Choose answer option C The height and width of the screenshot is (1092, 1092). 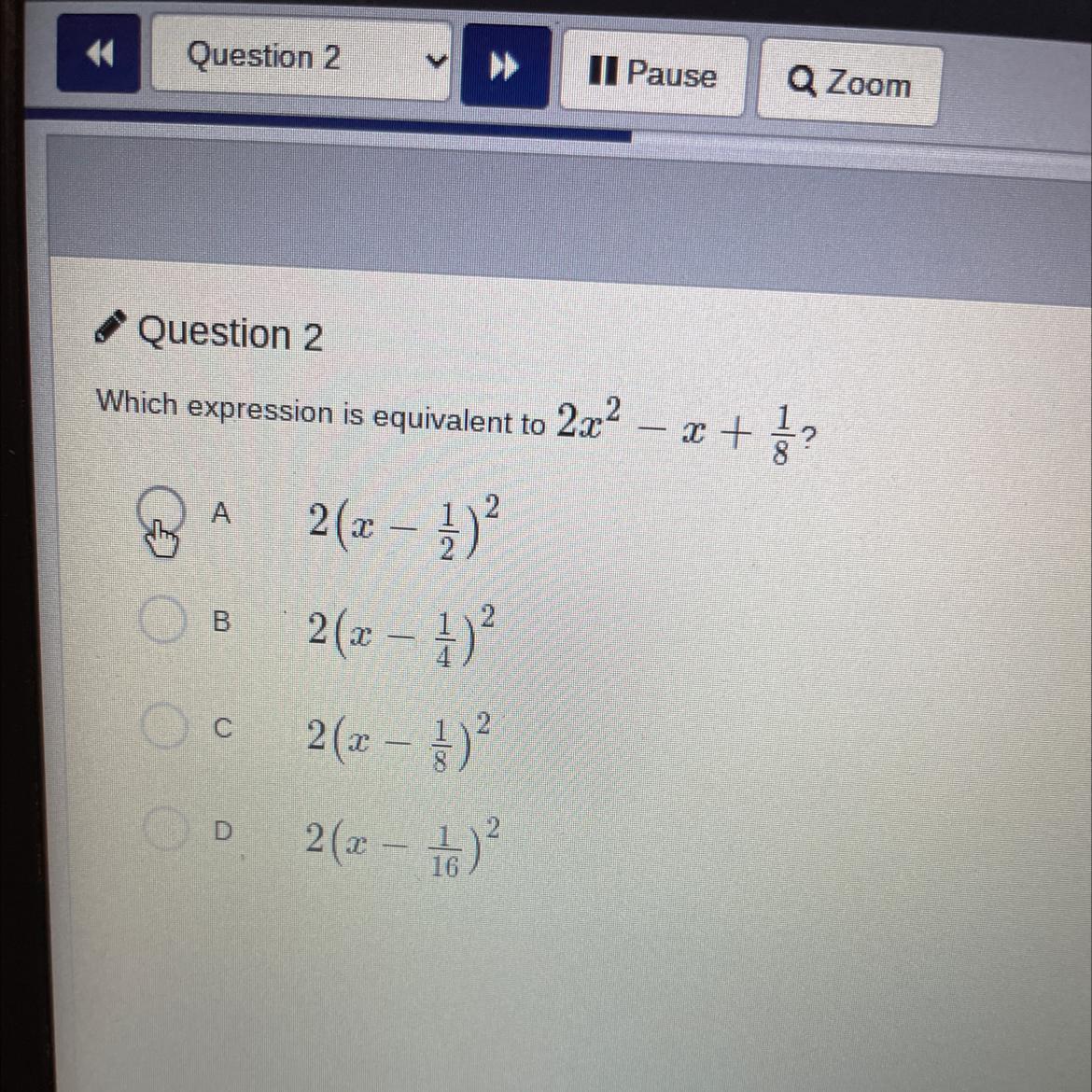(x=164, y=726)
